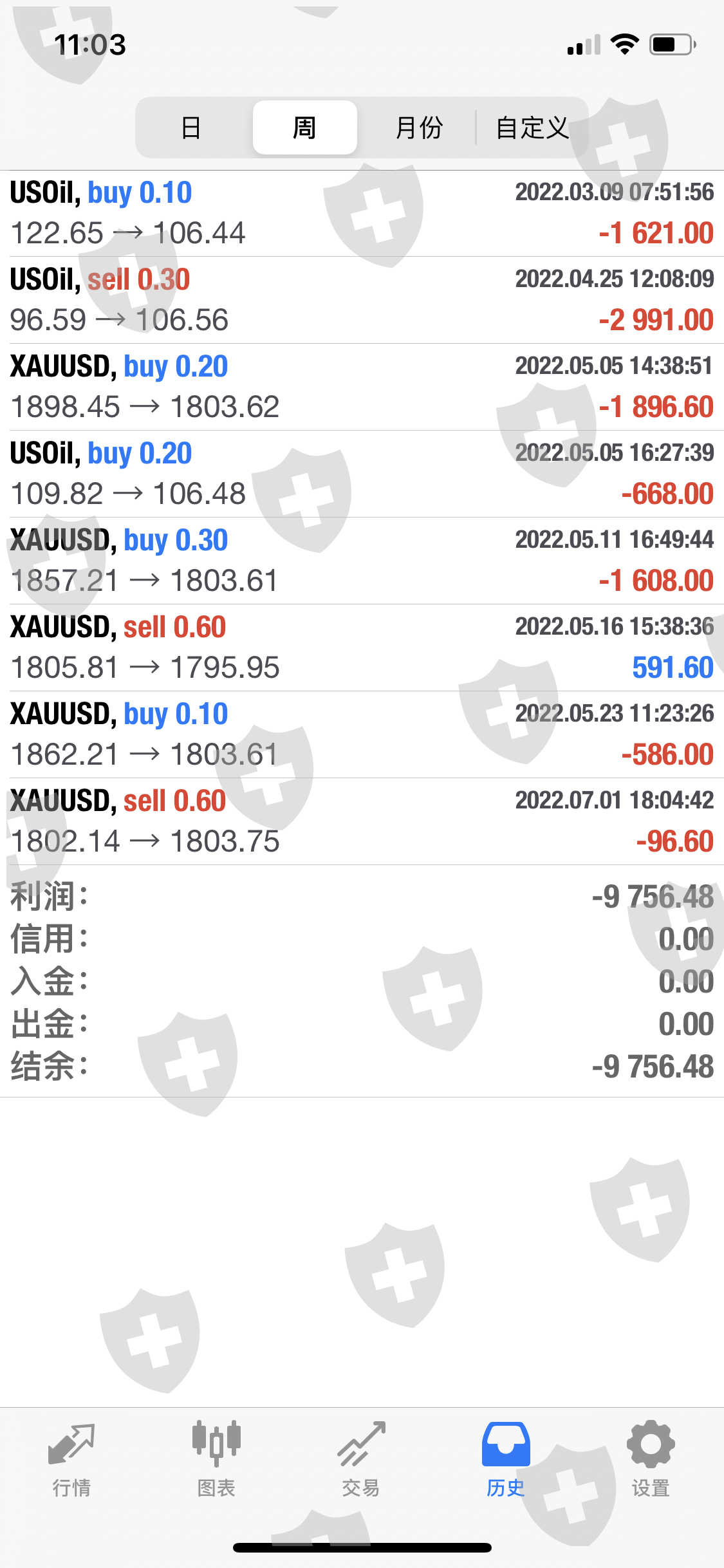The height and width of the screenshot is (1568, 724).
Task: Switch to the 交易 (trade) tab
Action: pos(361,1459)
